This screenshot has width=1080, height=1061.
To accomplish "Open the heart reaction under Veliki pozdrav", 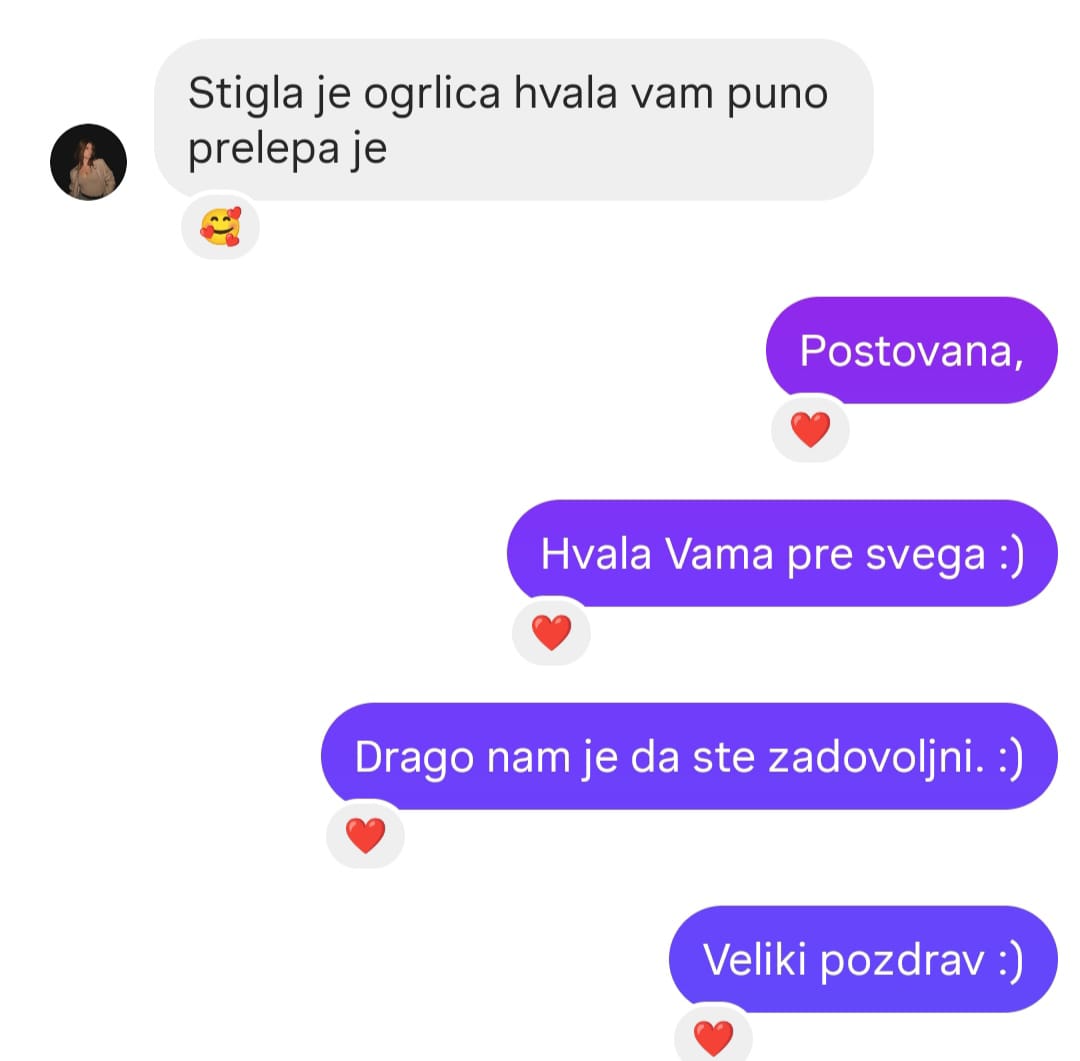I will pos(713,1036).
